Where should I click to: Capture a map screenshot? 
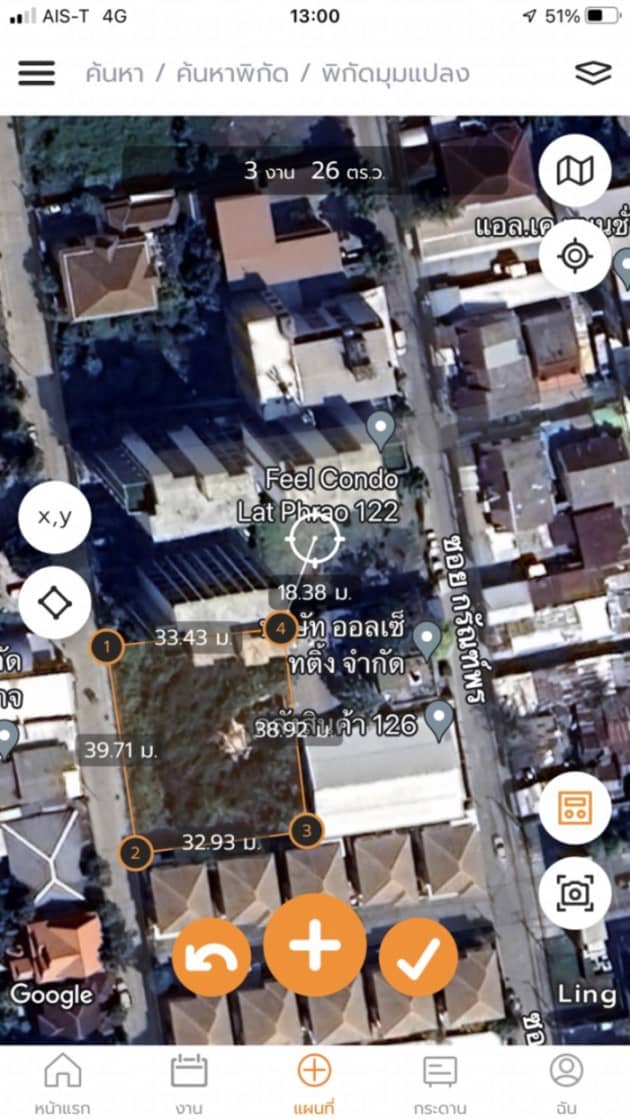[575, 893]
